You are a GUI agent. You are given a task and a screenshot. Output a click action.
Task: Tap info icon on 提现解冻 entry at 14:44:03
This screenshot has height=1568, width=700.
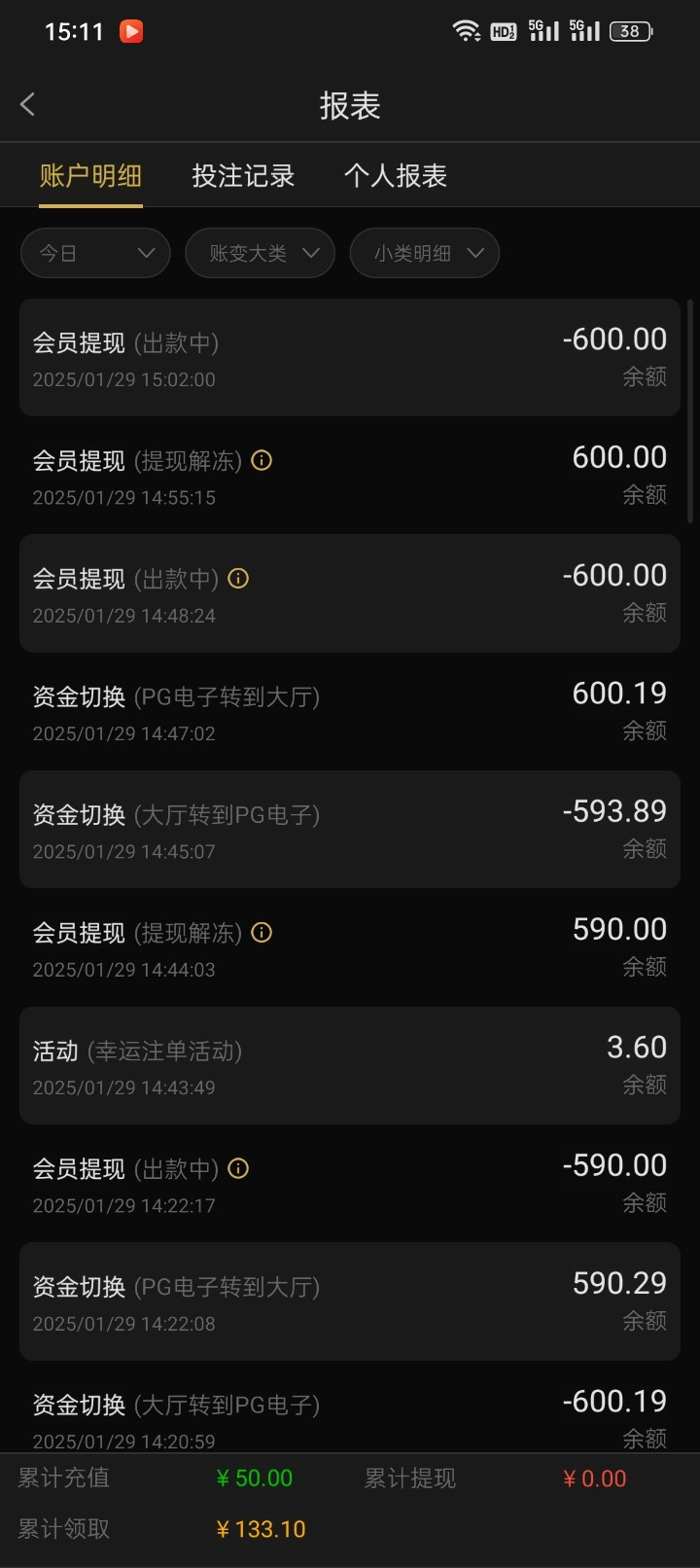tap(262, 933)
